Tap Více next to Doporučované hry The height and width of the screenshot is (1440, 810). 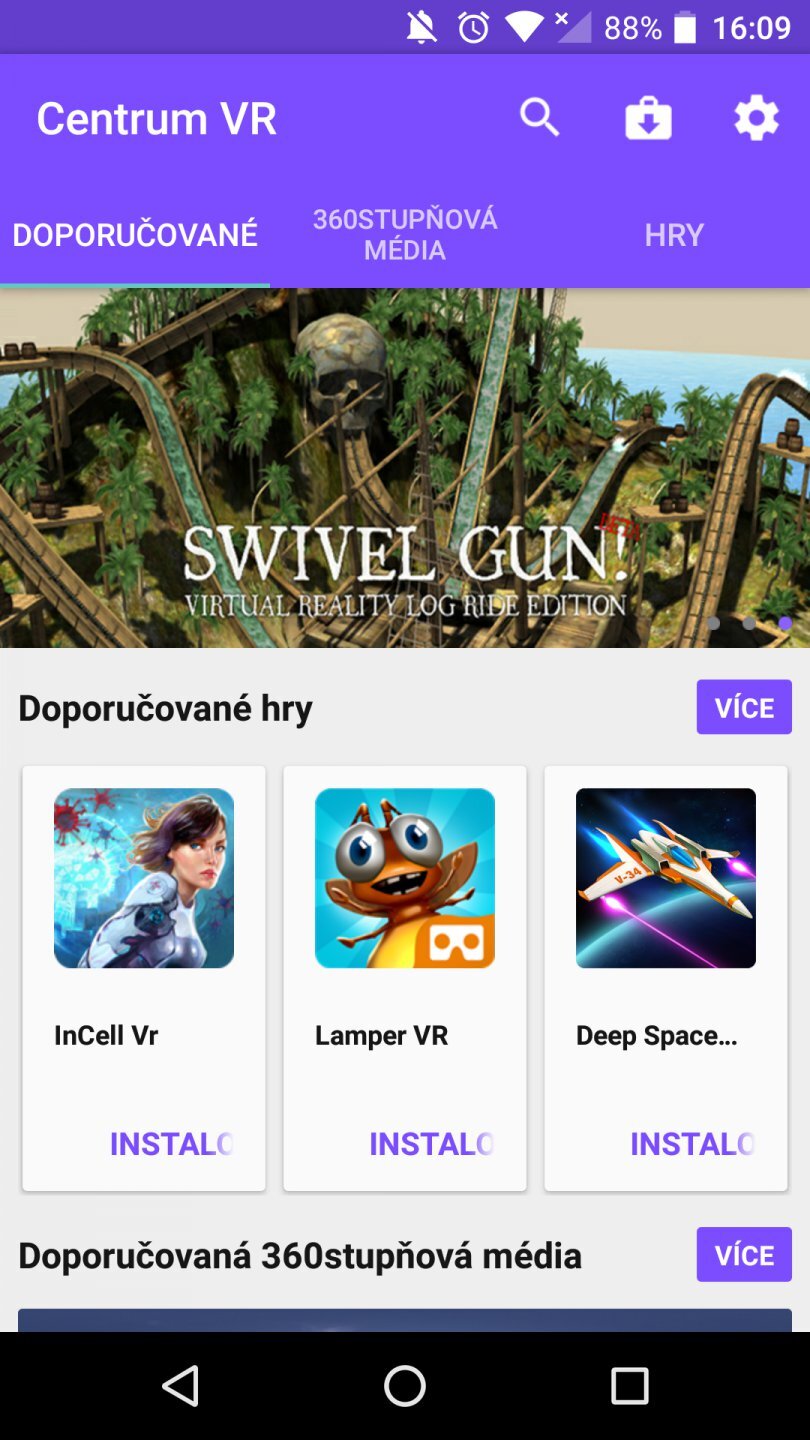[x=744, y=707]
